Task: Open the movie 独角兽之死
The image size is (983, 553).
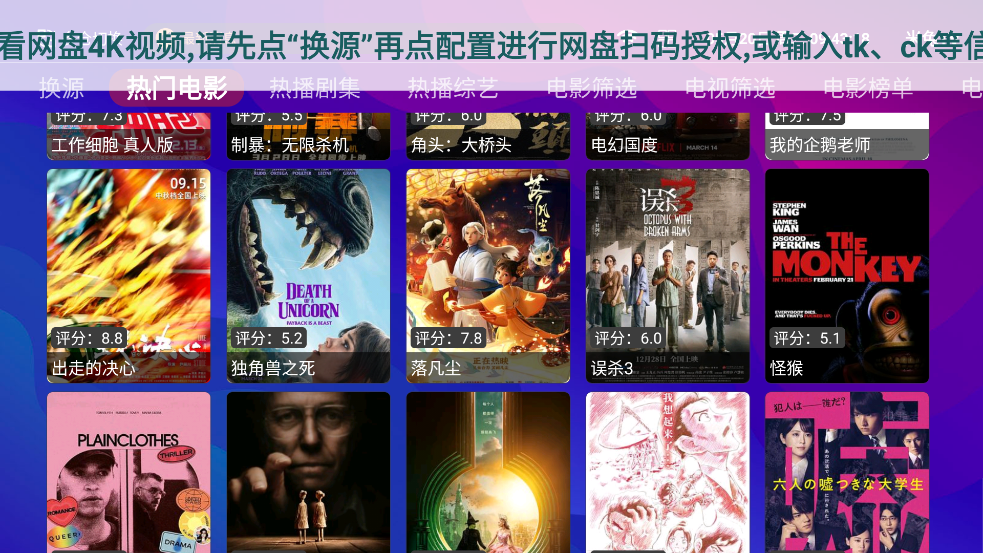Action: [x=308, y=275]
